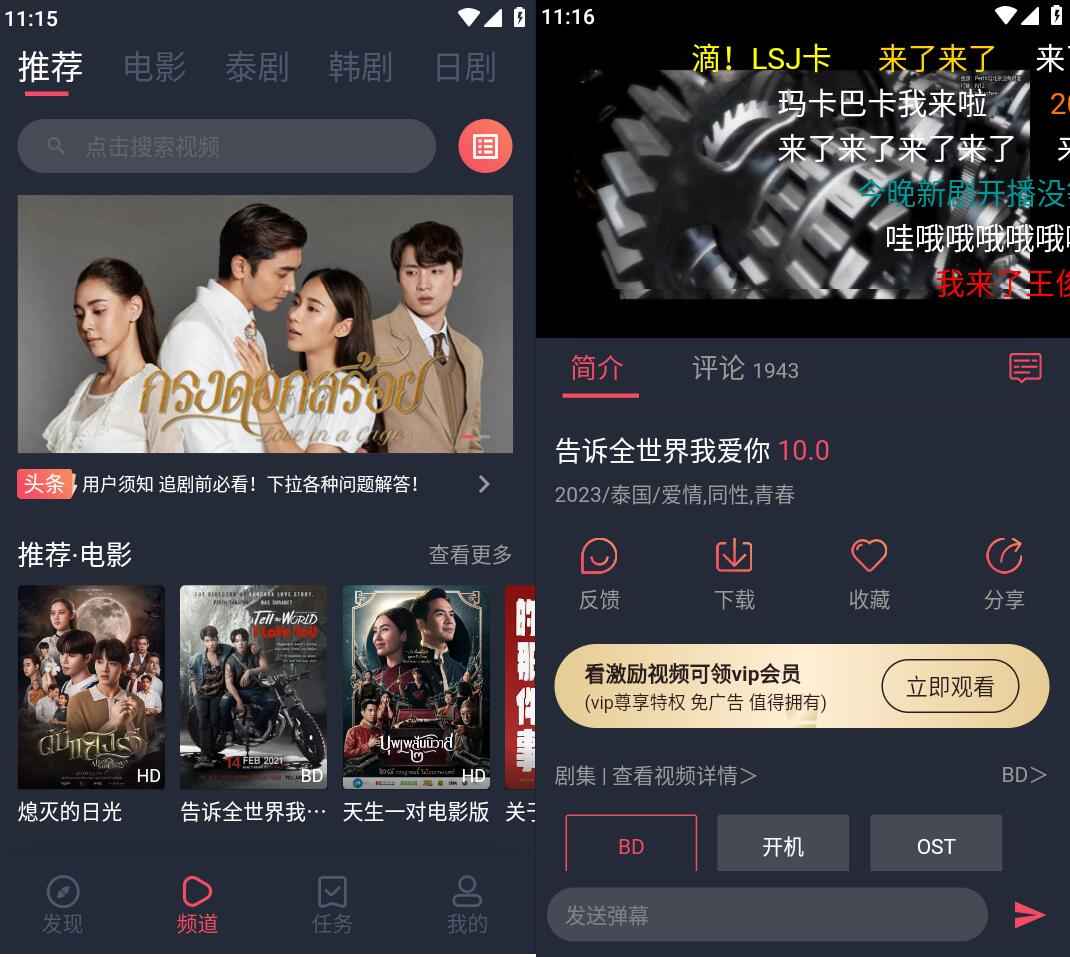Open the movie 熄灭的日光
The width and height of the screenshot is (1070, 957).
click(x=91, y=687)
